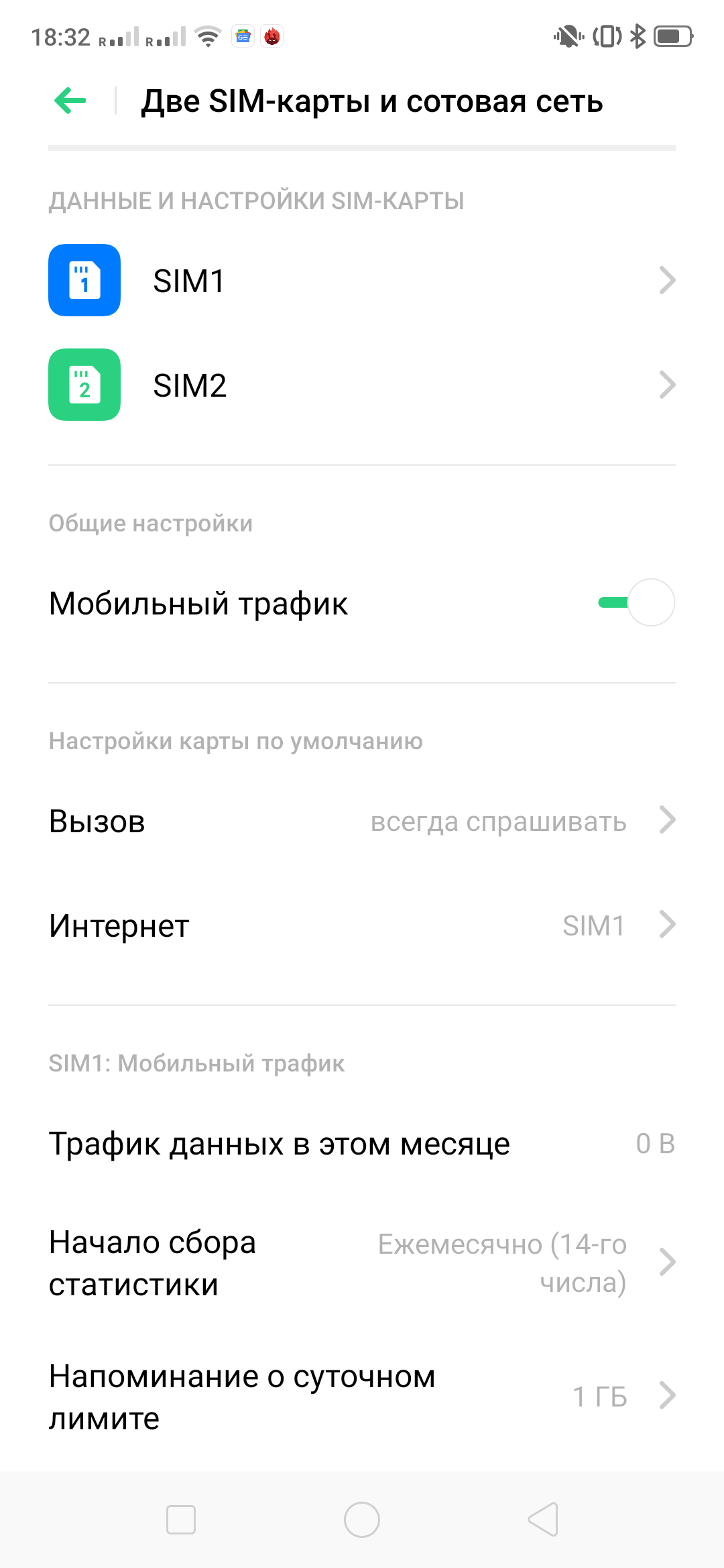The image size is (724, 1568).
Task: Toggle the Мобильный трафик switch
Action: click(x=637, y=602)
